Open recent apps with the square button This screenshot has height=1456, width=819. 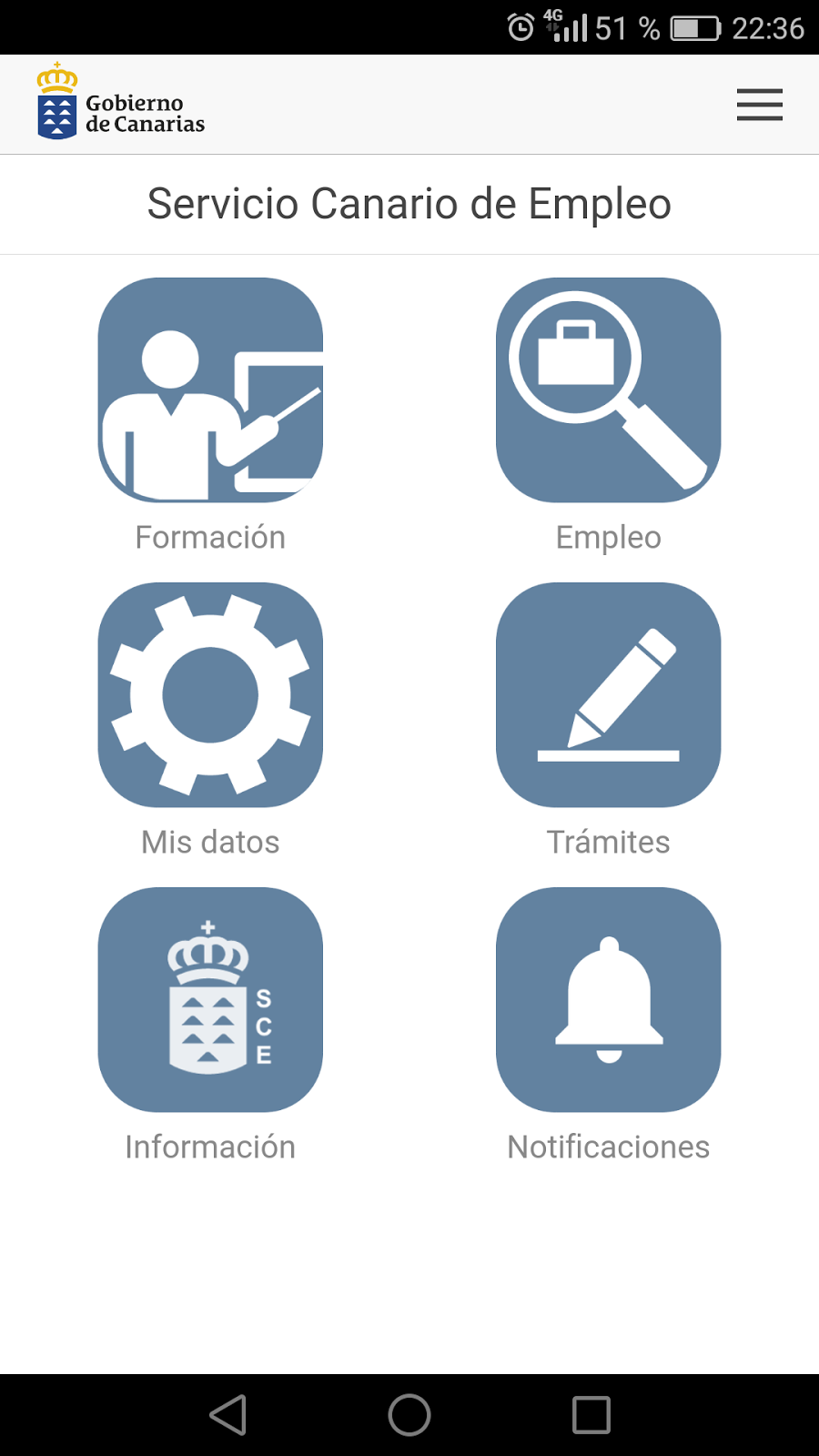(x=591, y=1416)
